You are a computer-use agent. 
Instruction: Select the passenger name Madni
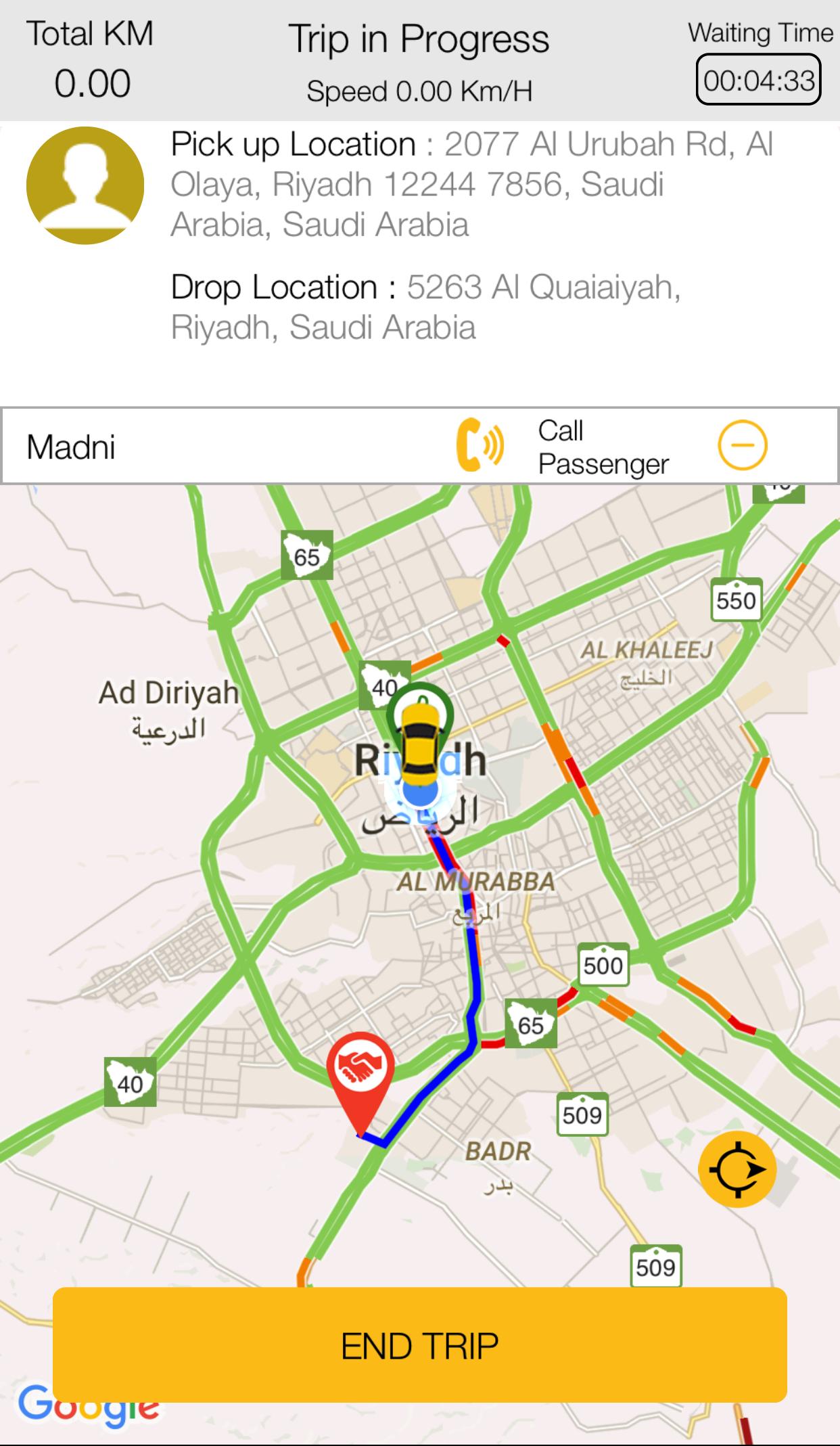click(x=70, y=445)
